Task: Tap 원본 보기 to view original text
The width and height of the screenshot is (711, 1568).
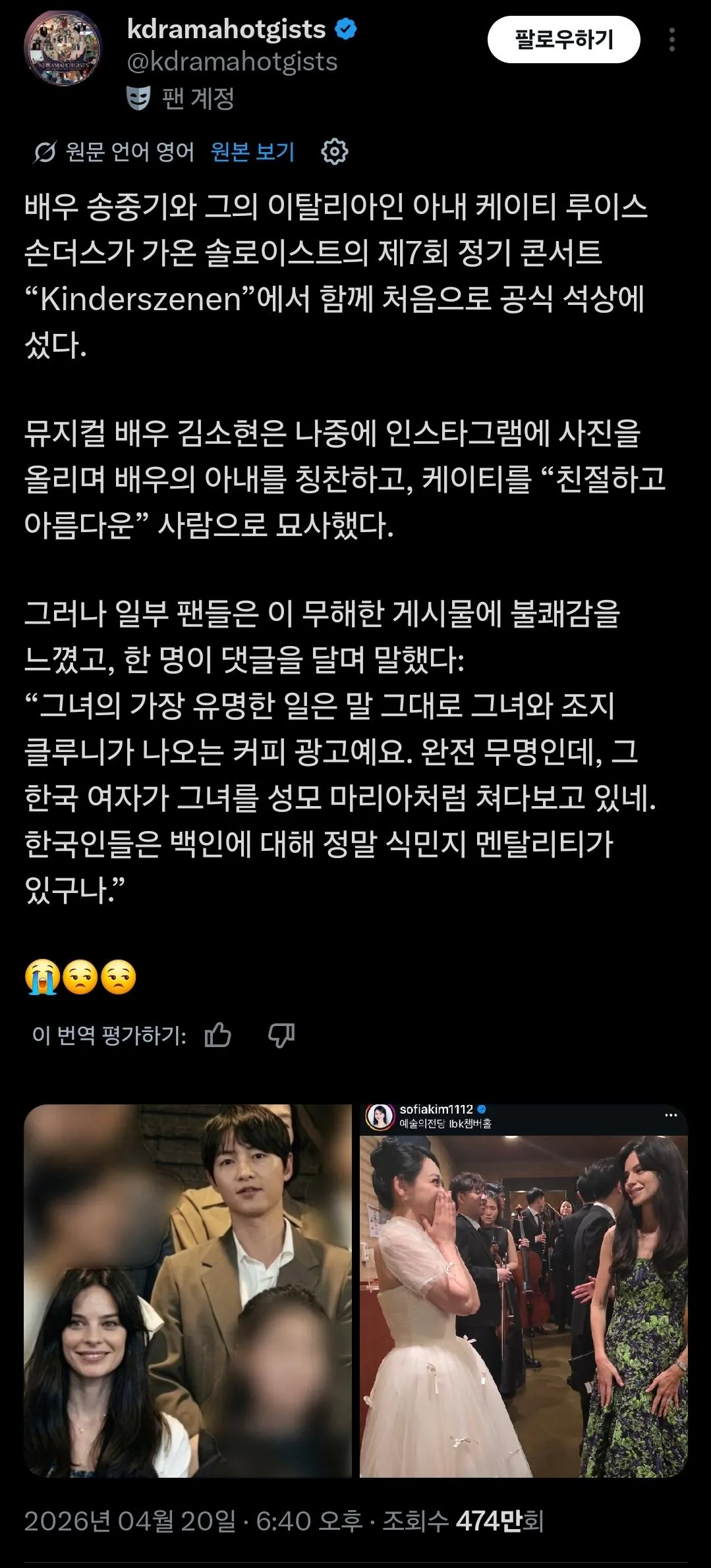Action: pyautogui.click(x=252, y=152)
